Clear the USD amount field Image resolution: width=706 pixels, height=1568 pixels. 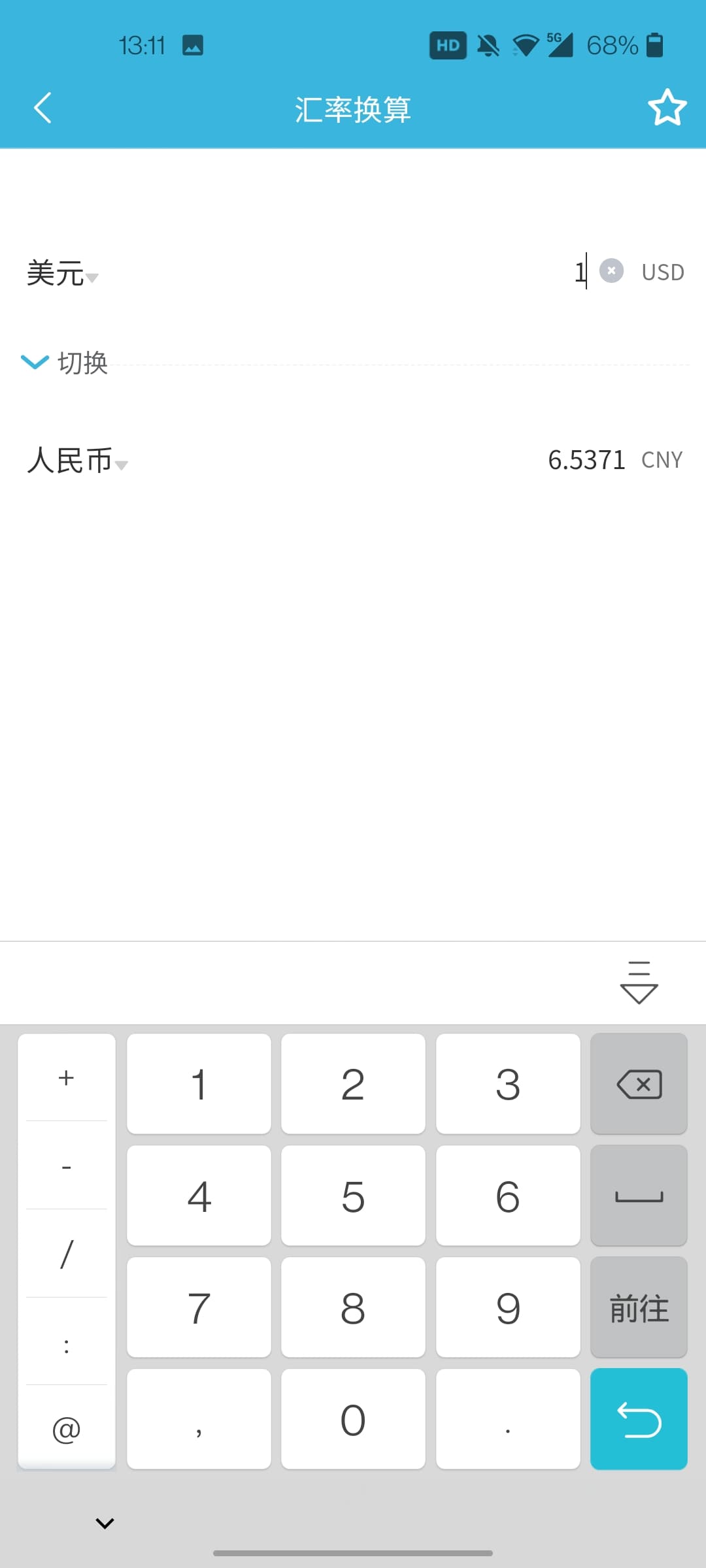[612, 270]
